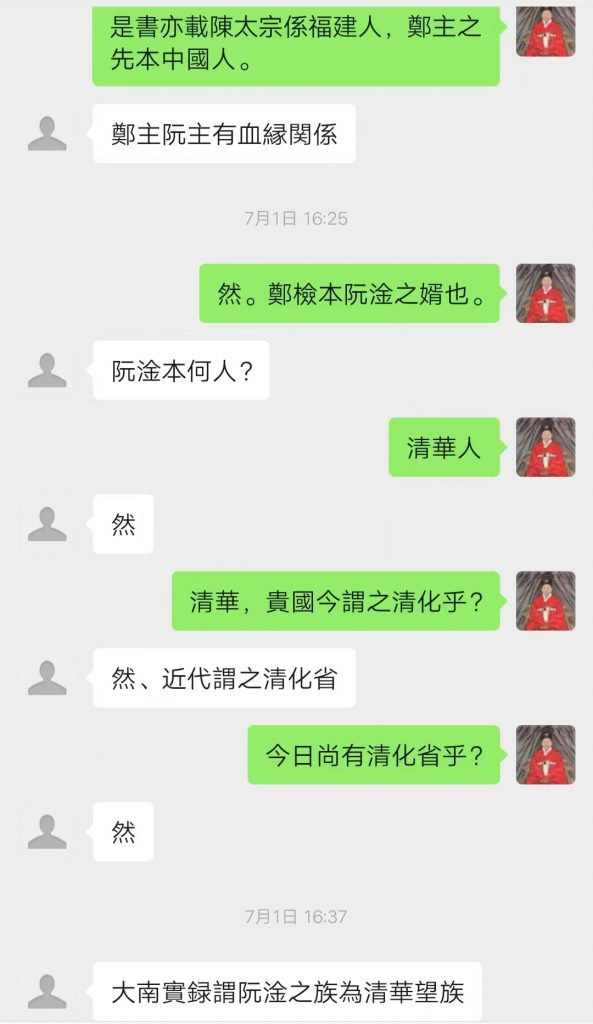The width and height of the screenshot is (593, 1024).
Task: Open gray avatar next to 大南實録 message
Action: [x=47, y=991]
